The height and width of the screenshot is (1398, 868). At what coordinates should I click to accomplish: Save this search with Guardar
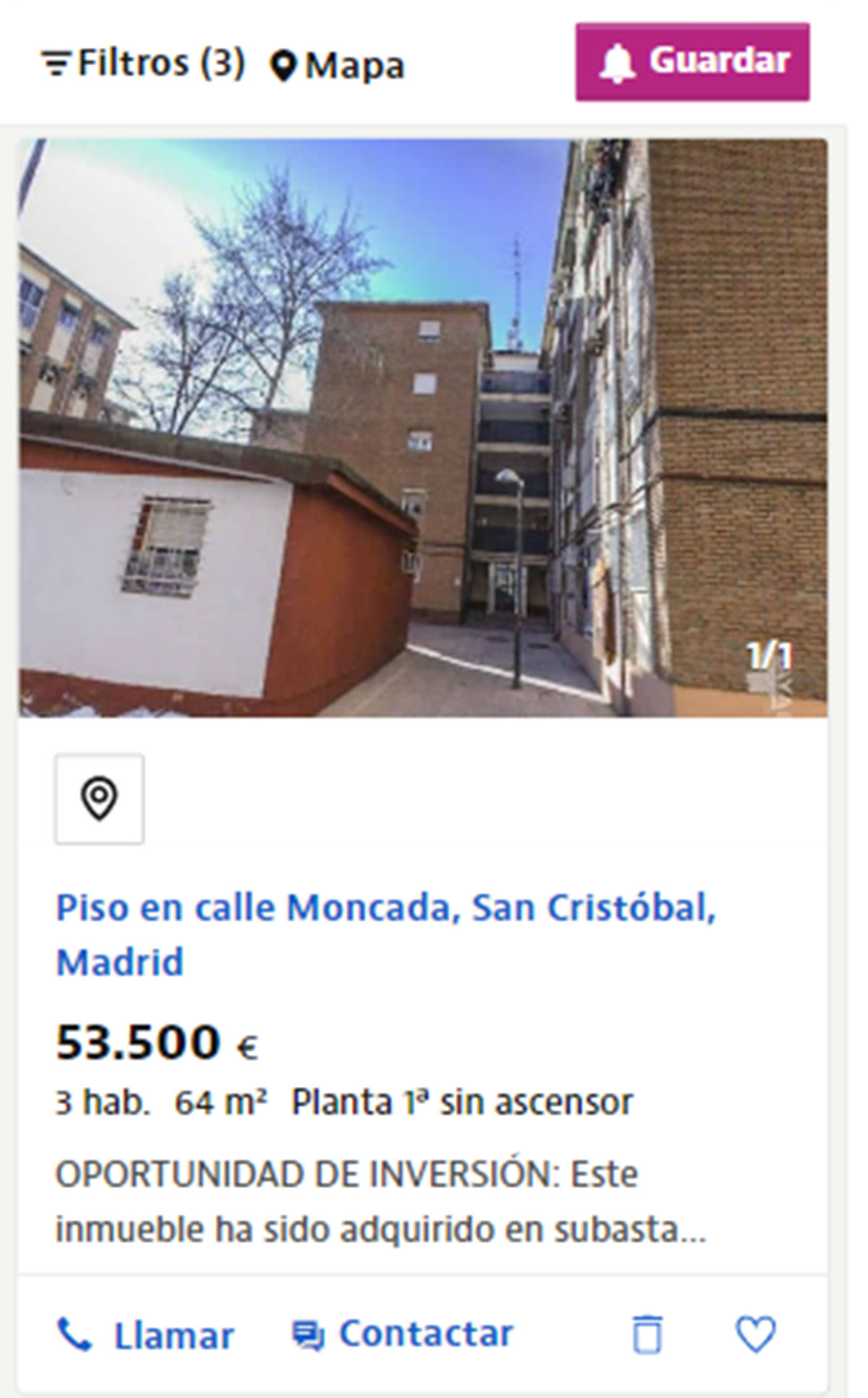[692, 62]
